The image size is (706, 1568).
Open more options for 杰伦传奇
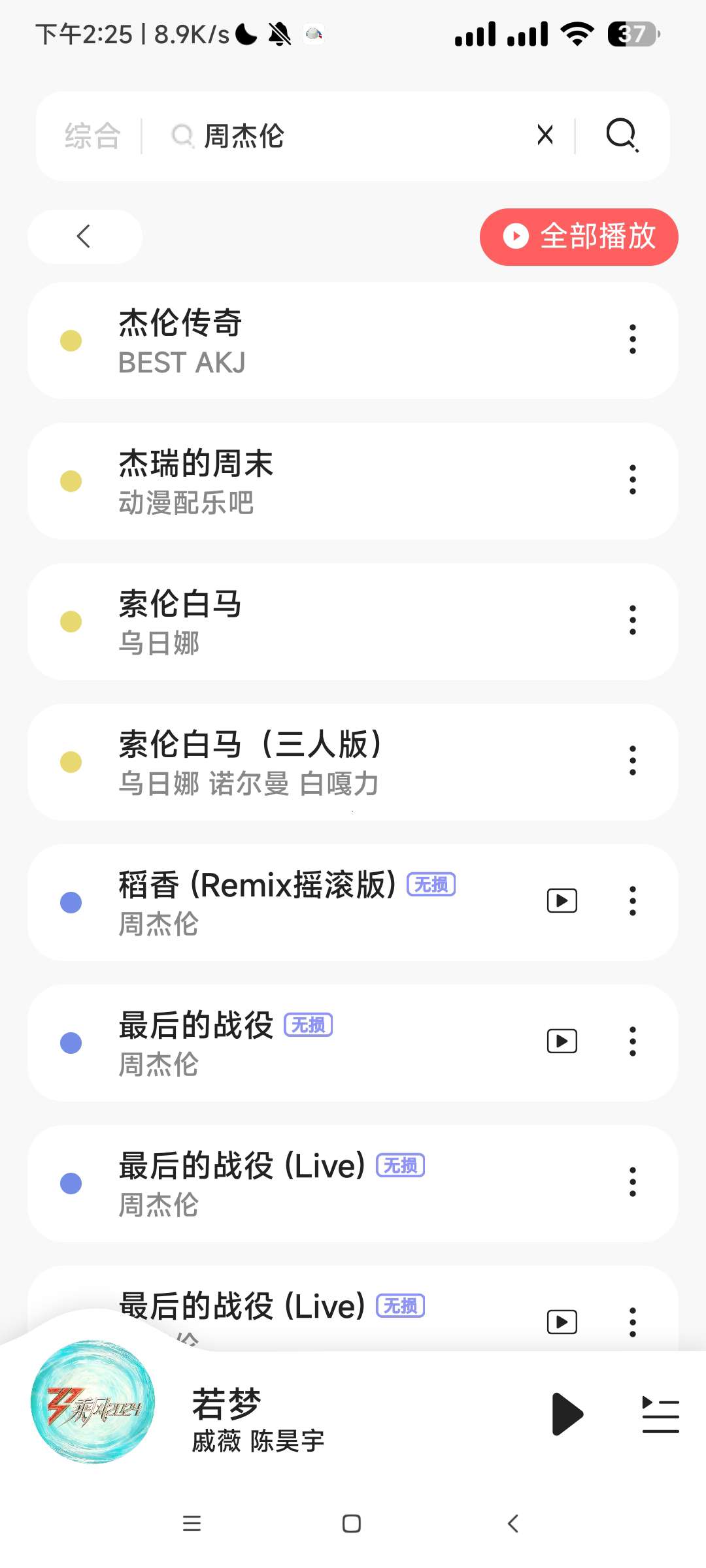631,338
